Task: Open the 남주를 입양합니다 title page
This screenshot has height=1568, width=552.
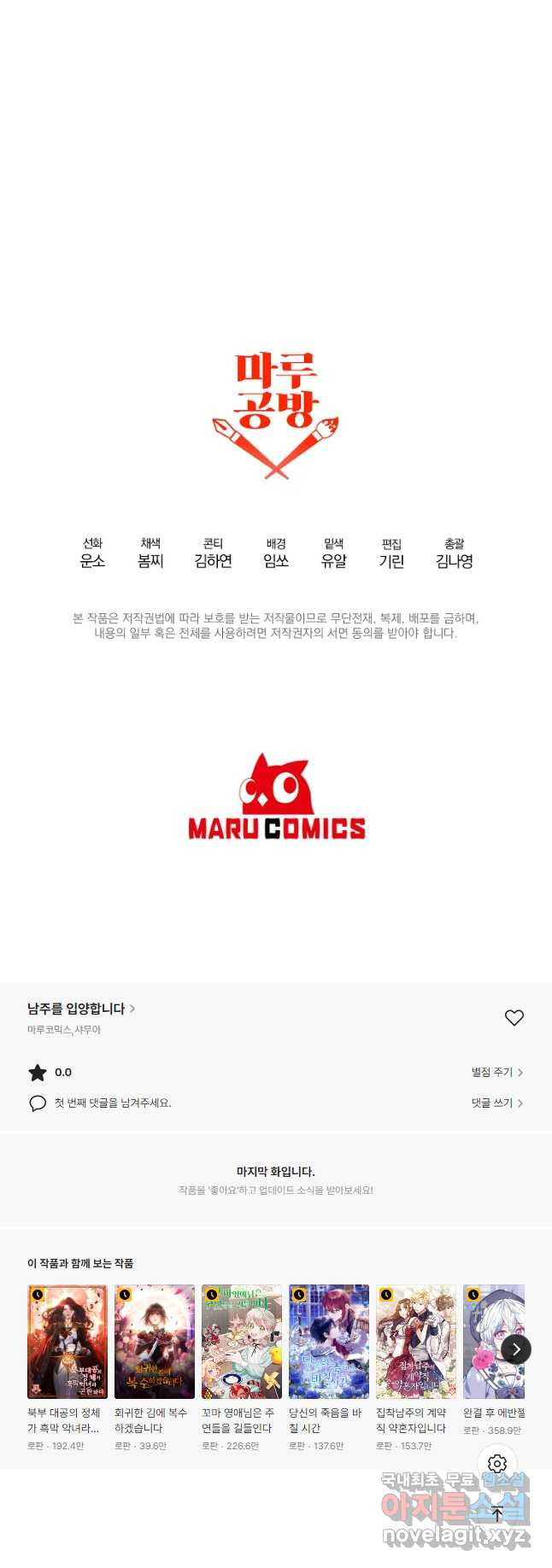Action: (81, 1009)
